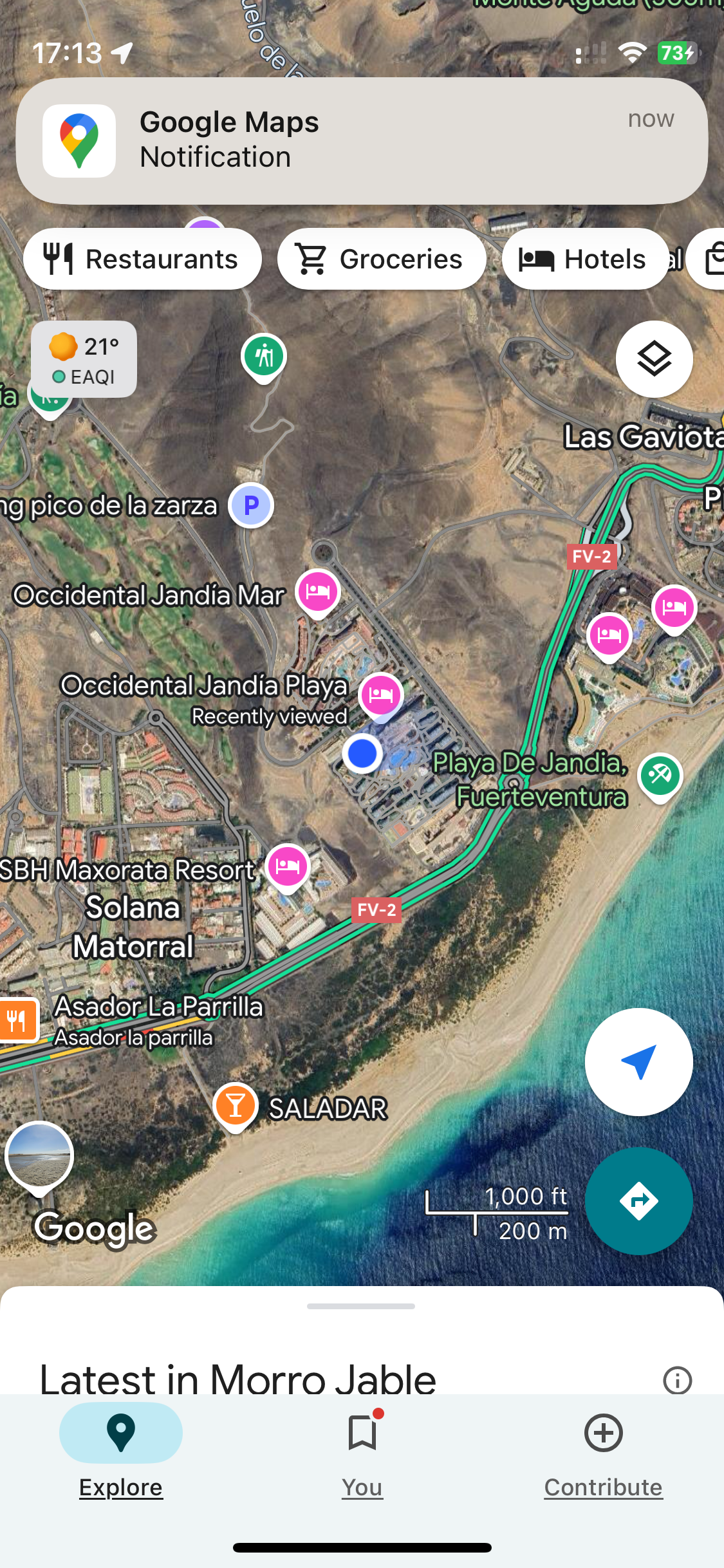Re-center the map on my location
This screenshot has height=1568, width=724.
638,1061
